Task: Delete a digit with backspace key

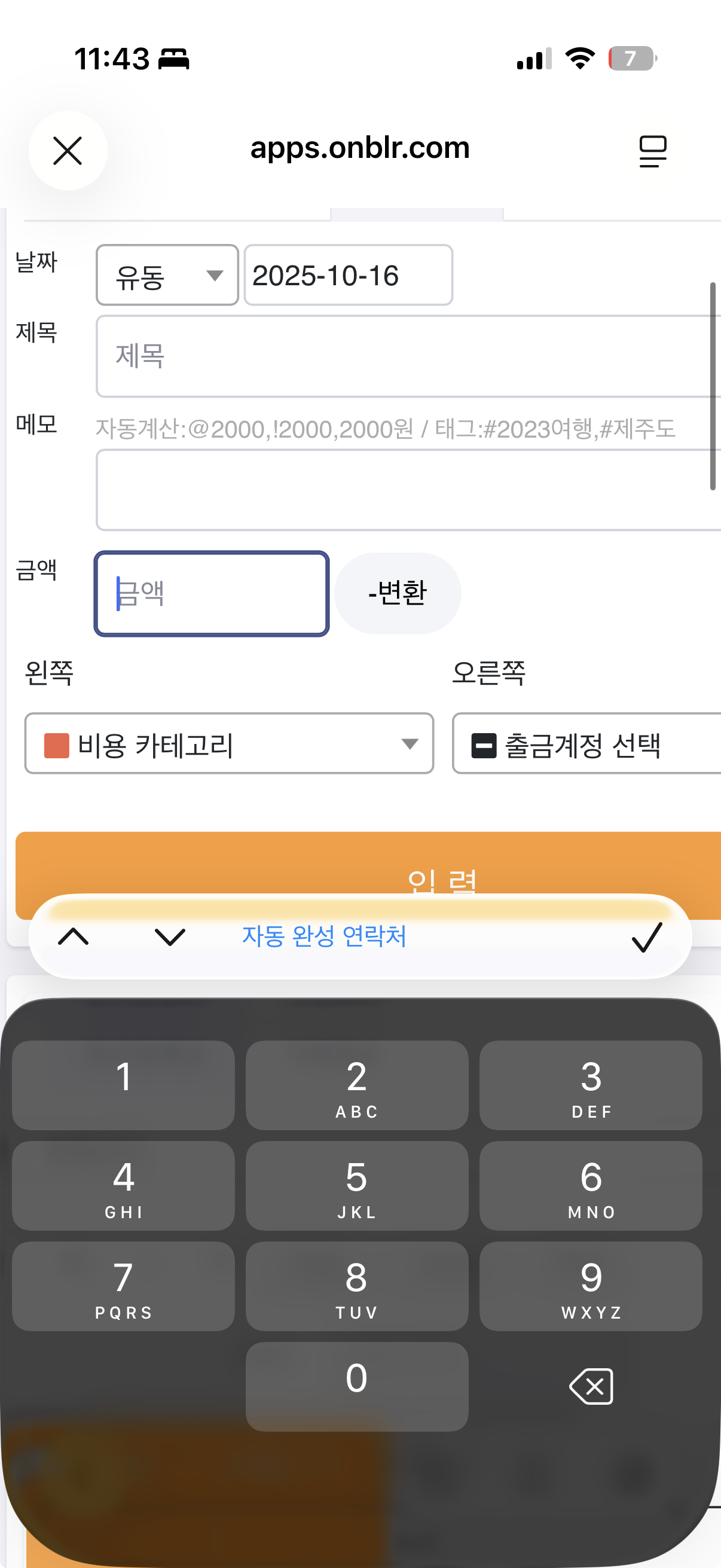Action: [x=590, y=1386]
